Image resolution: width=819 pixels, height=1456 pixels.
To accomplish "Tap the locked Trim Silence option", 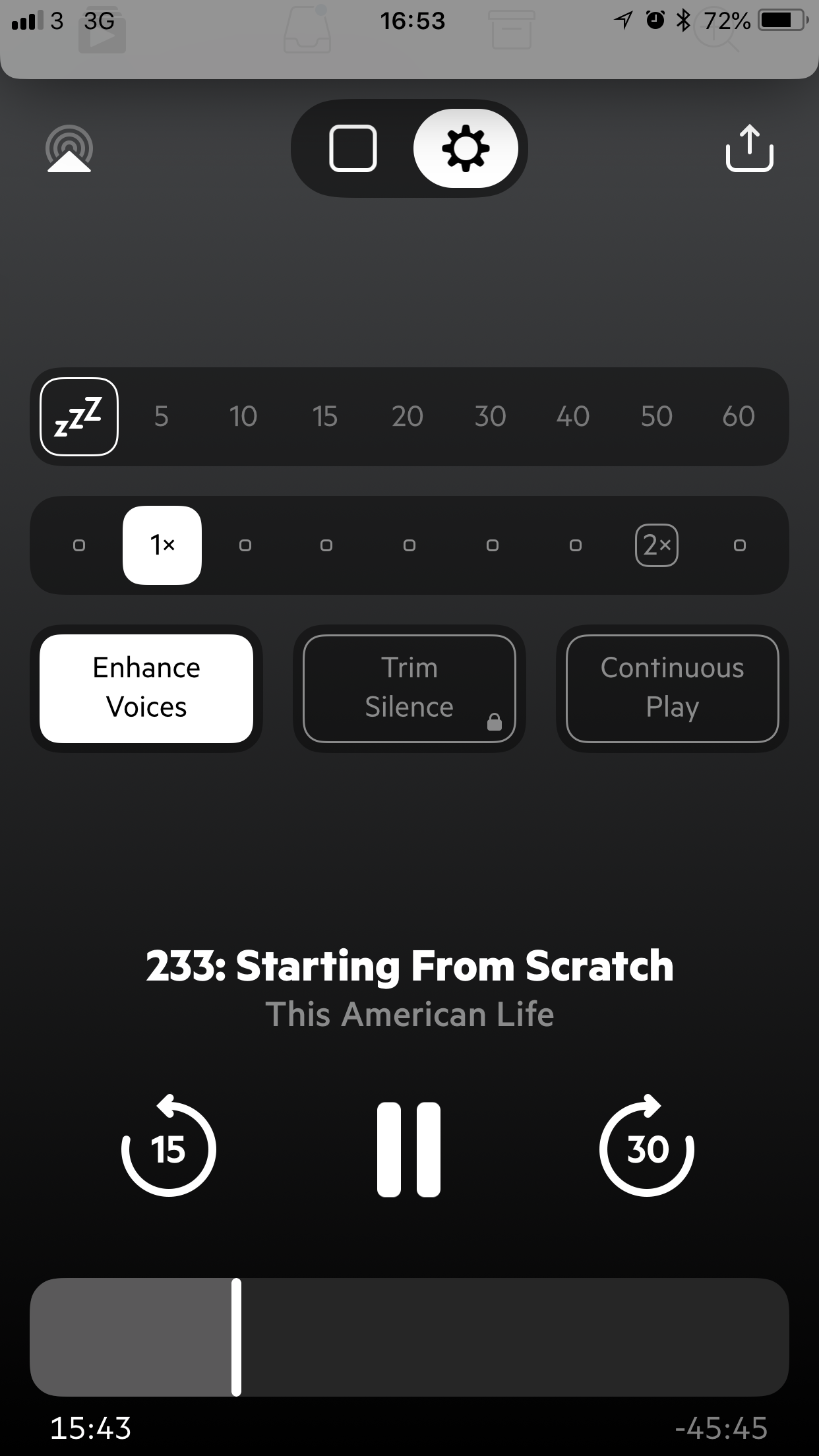I will tap(409, 688).
